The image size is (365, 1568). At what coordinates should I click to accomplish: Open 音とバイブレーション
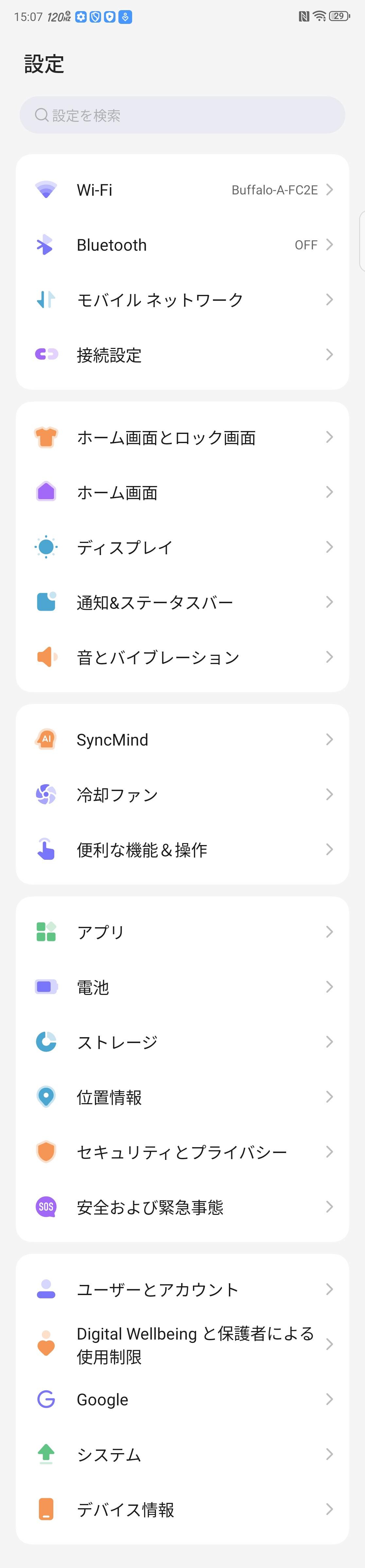tap(182, 657)
